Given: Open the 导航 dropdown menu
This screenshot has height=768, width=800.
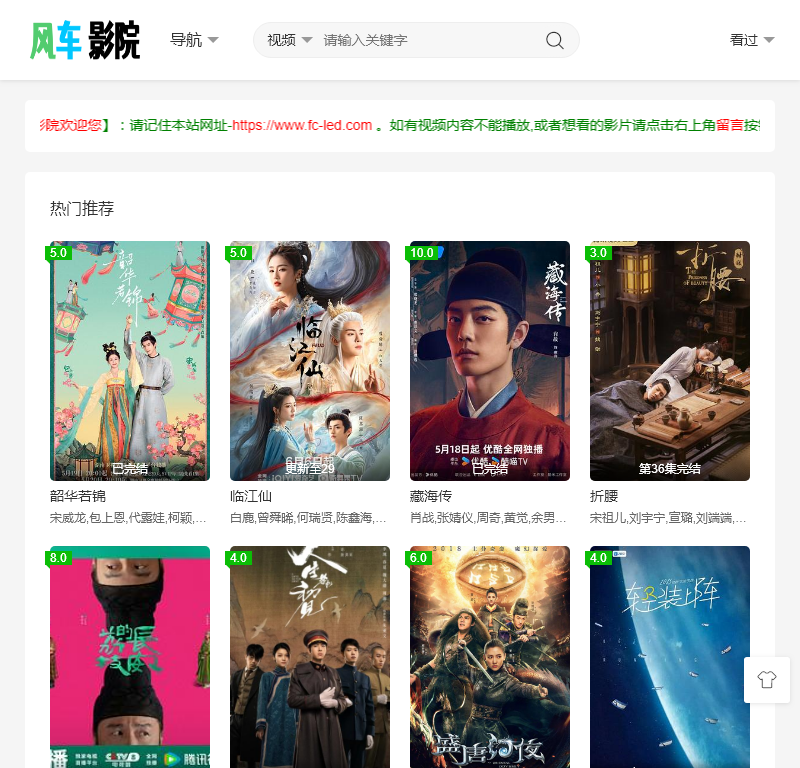Looking at the screenshot, I should point(194,40).
